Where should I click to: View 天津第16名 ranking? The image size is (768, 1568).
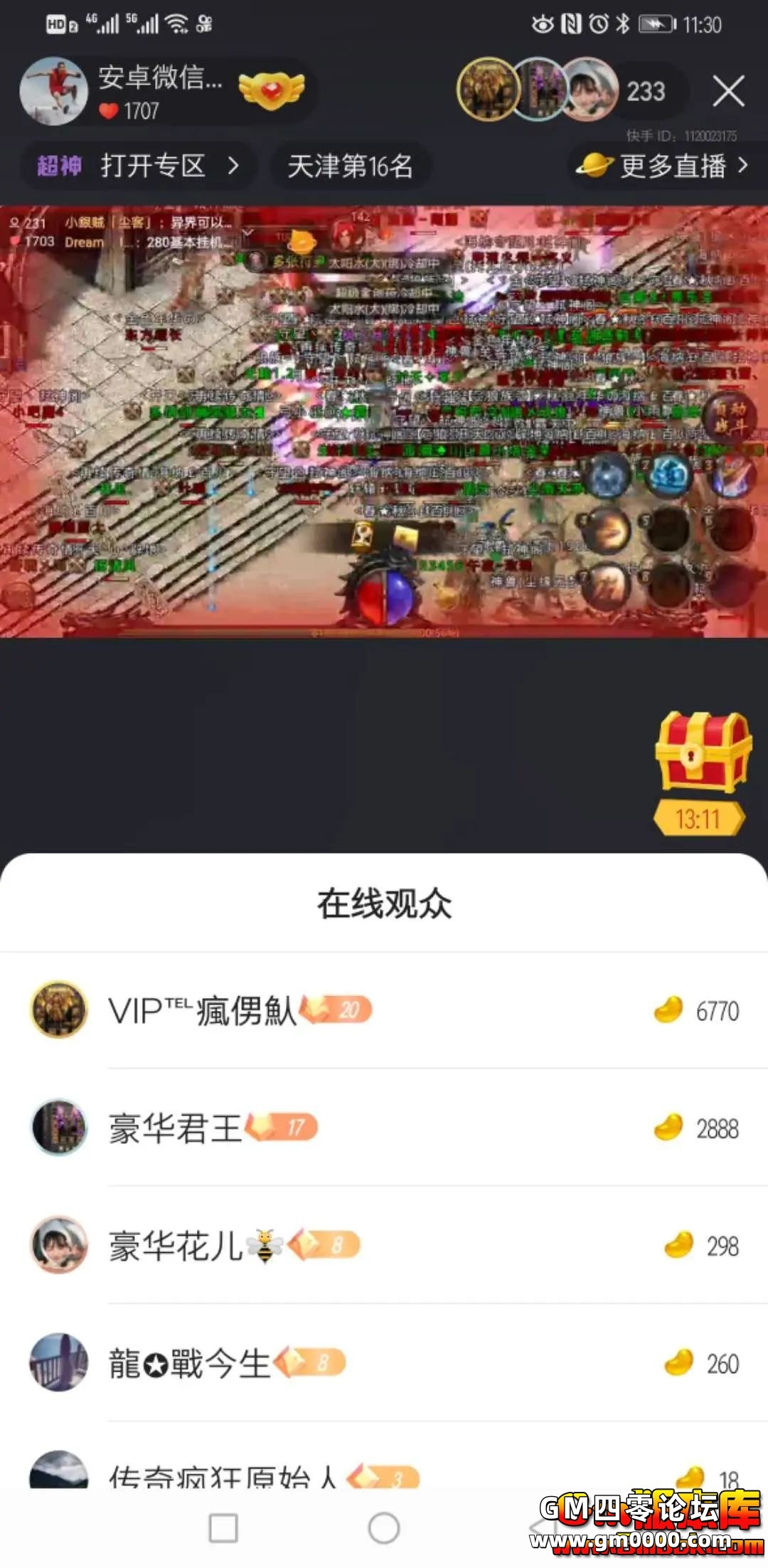coord(350,166)
